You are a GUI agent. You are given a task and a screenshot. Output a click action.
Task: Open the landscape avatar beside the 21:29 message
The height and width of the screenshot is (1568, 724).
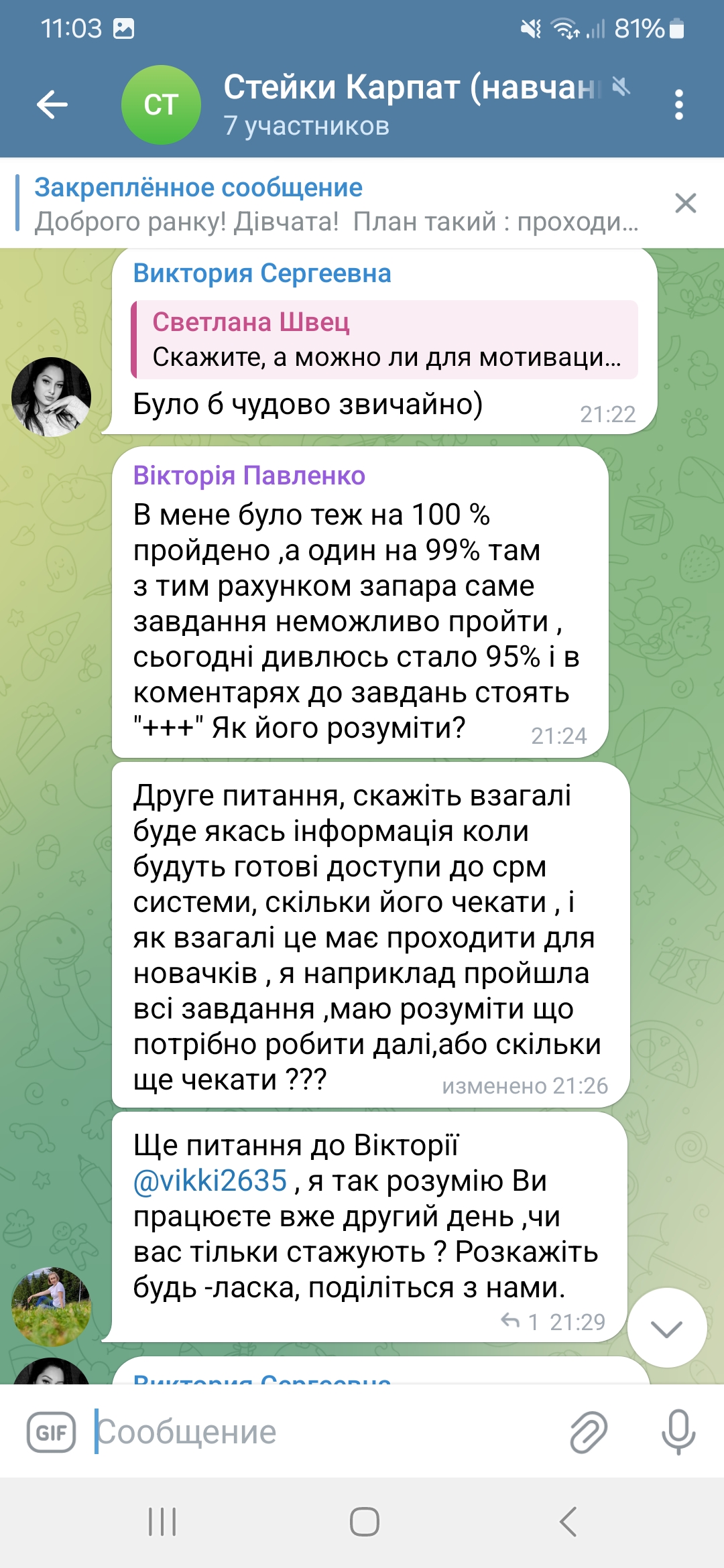pos(52,1307)
